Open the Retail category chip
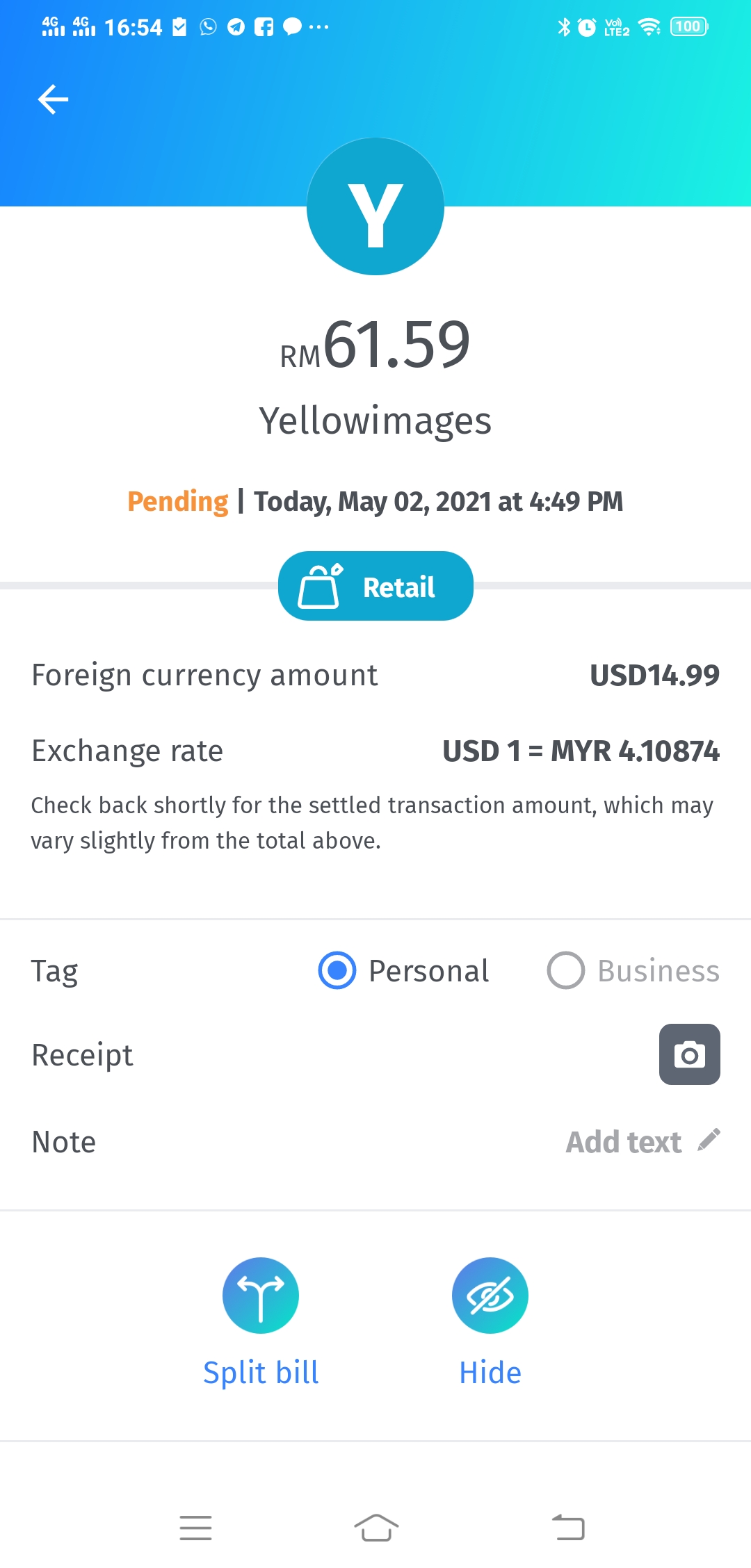 [x=375, y=586]
